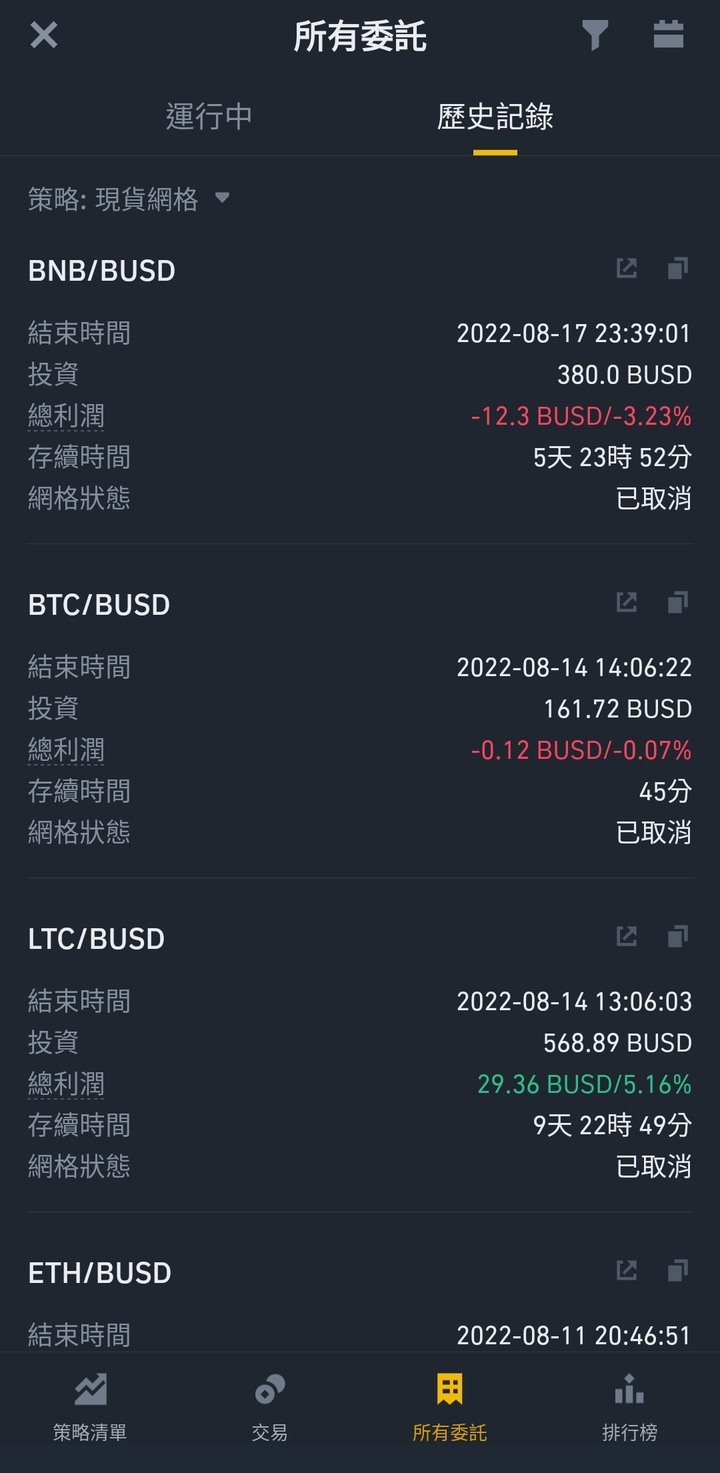Image resolution: width=720 pixels, height=1473 pixels.
Task: Open the filter funnel icon
Action: tap(595, 36)
